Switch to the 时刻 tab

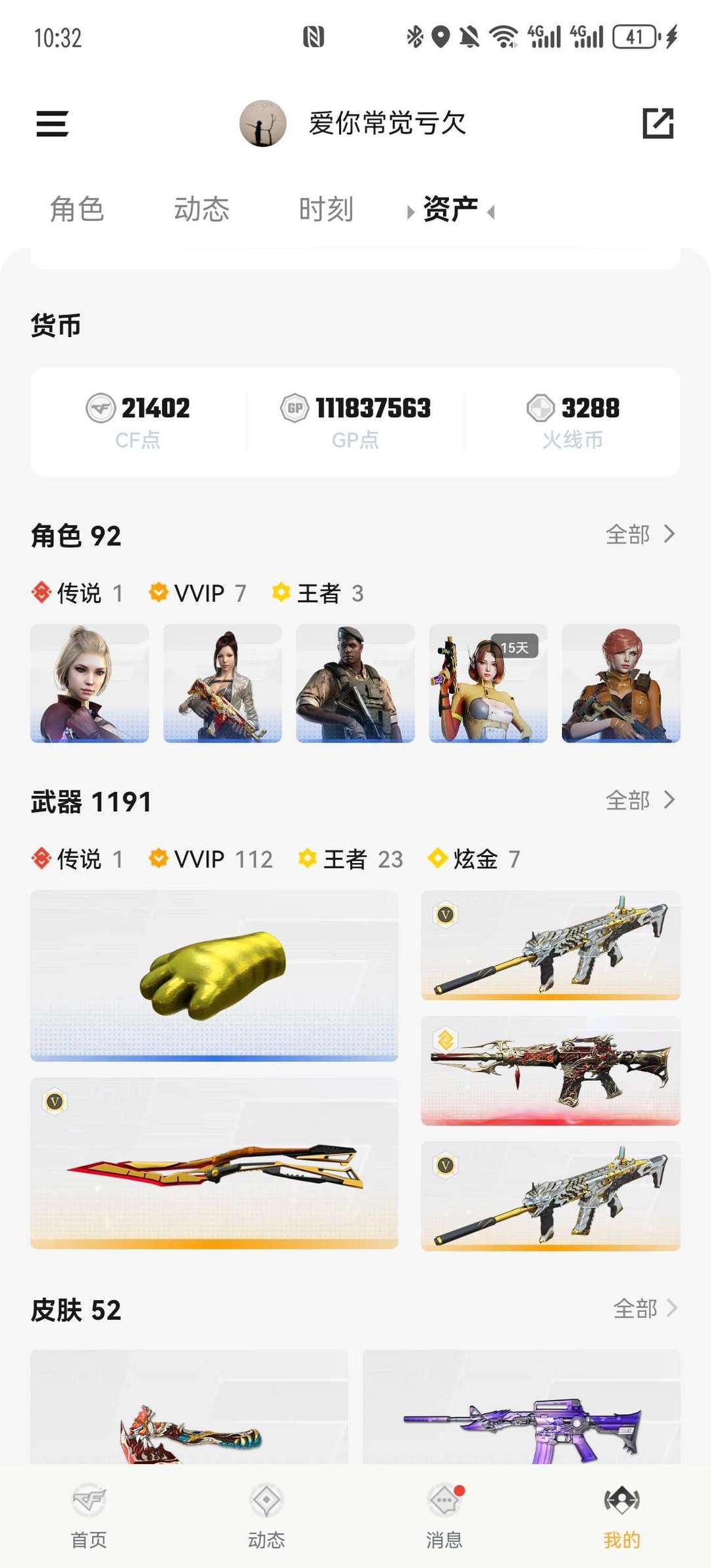325,209
